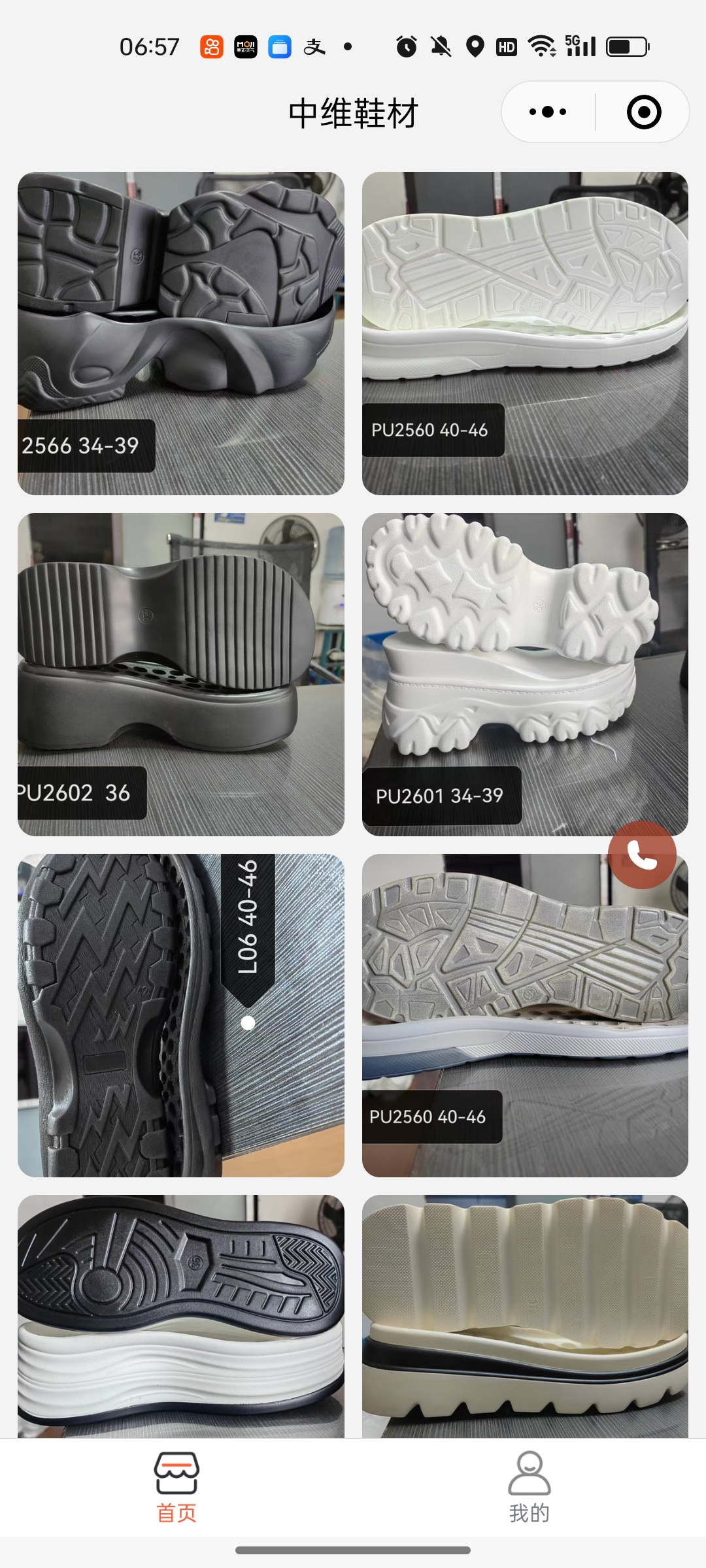Screen dimensions: 706x1568
Task: Close the mini program via circle icon
Action: click(x=643, y=112)
